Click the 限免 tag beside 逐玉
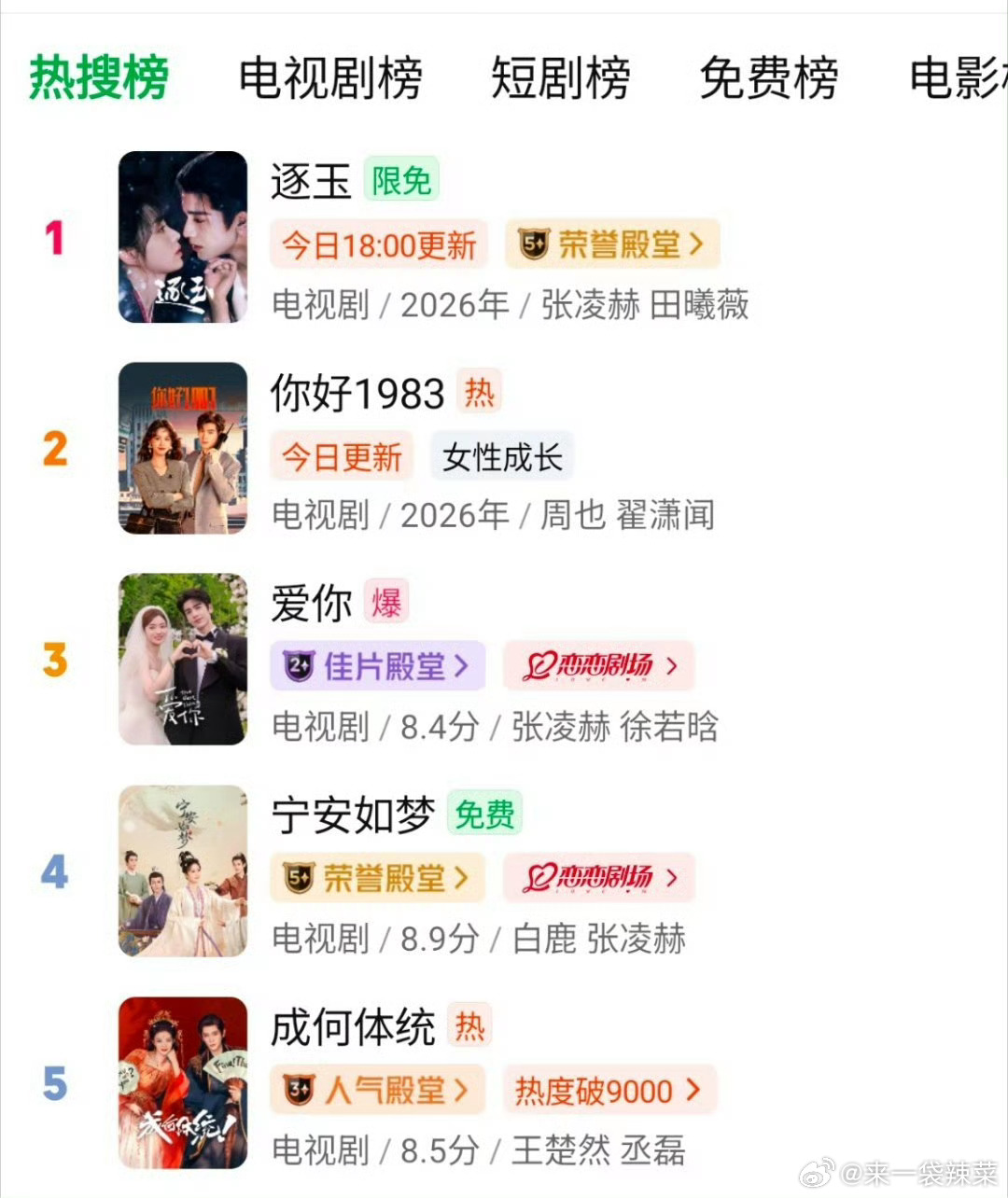The image size is (1008, 1198). [x=401, y=179]
